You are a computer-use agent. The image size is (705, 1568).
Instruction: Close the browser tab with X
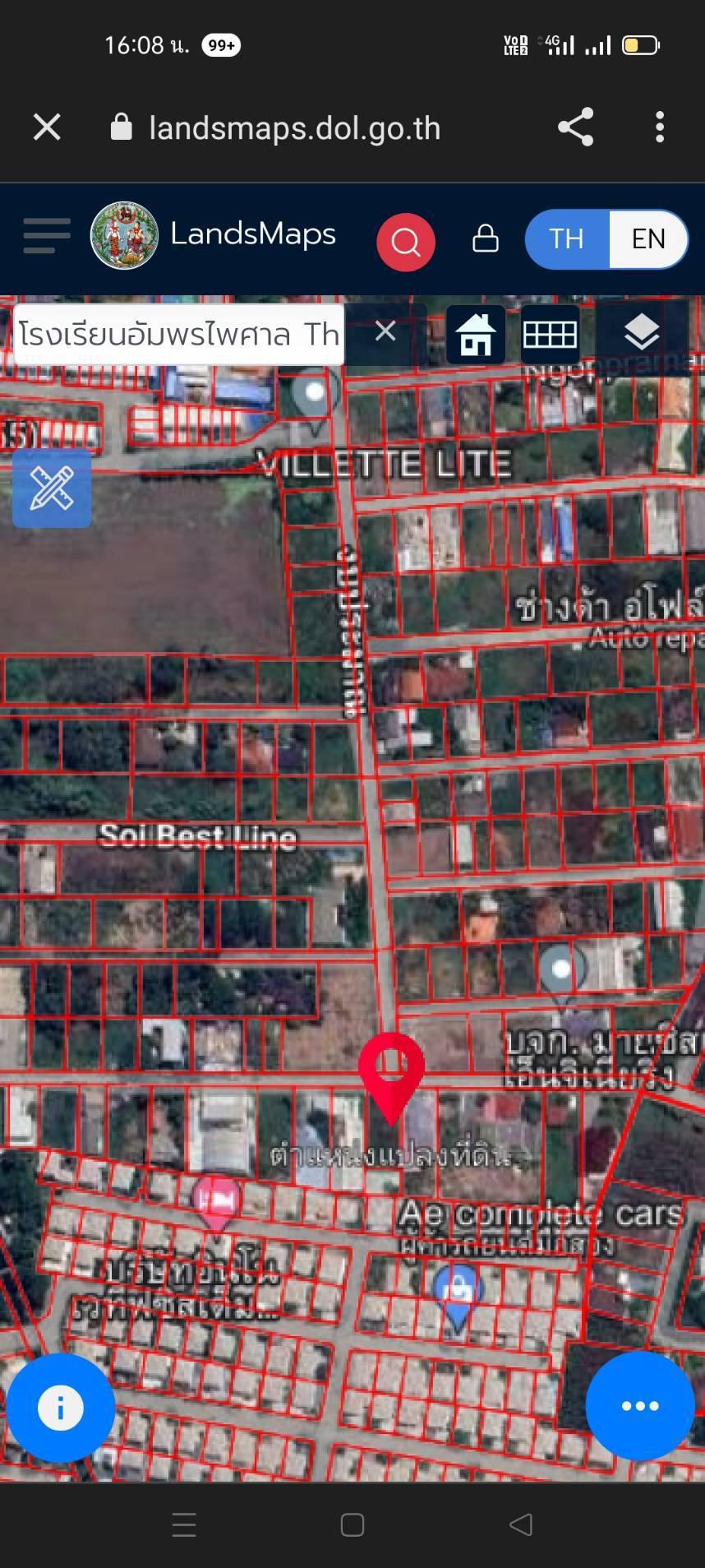click(47, 127)
